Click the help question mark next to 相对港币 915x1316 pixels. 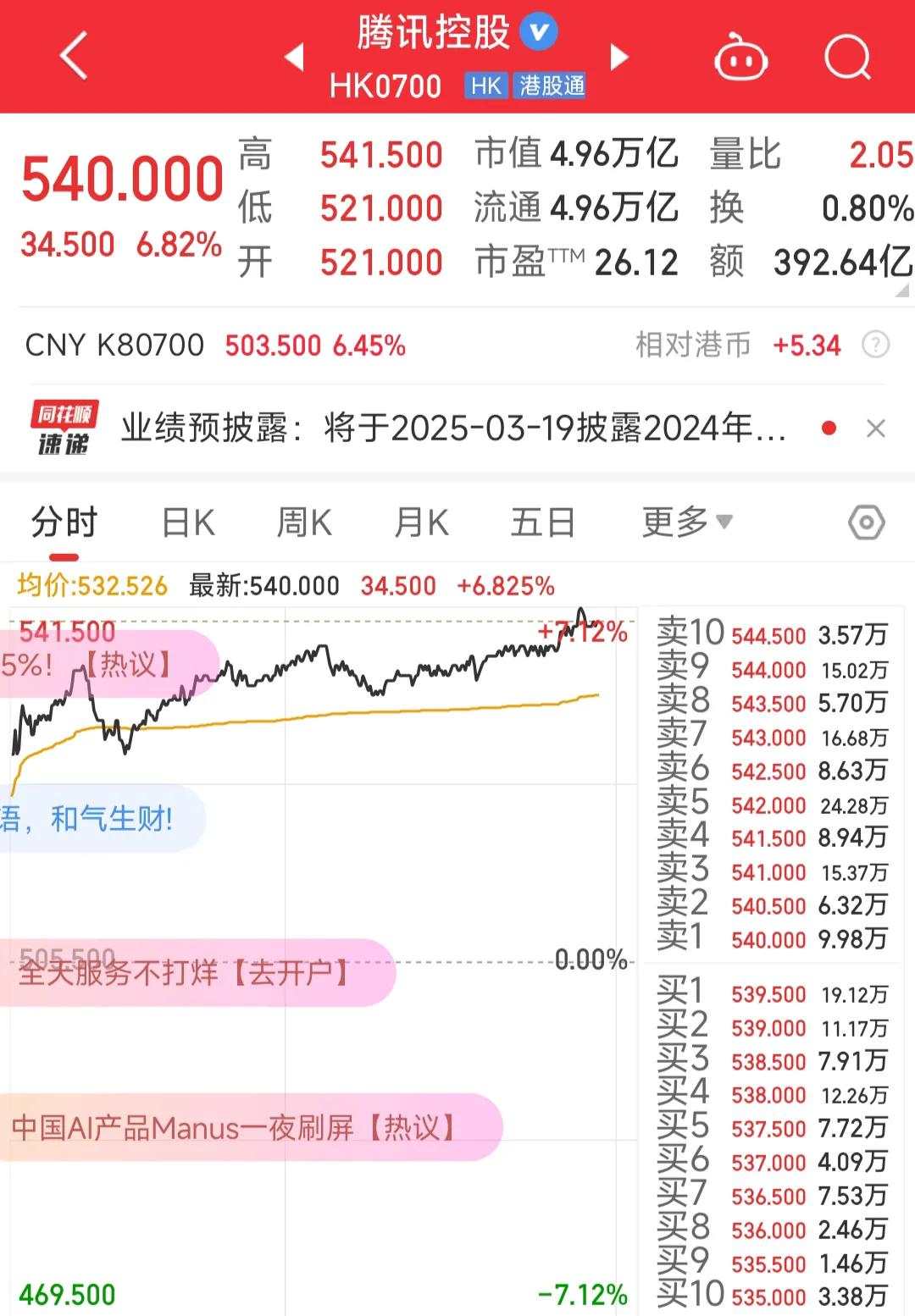pyautogui.click(x=877, y=345)
